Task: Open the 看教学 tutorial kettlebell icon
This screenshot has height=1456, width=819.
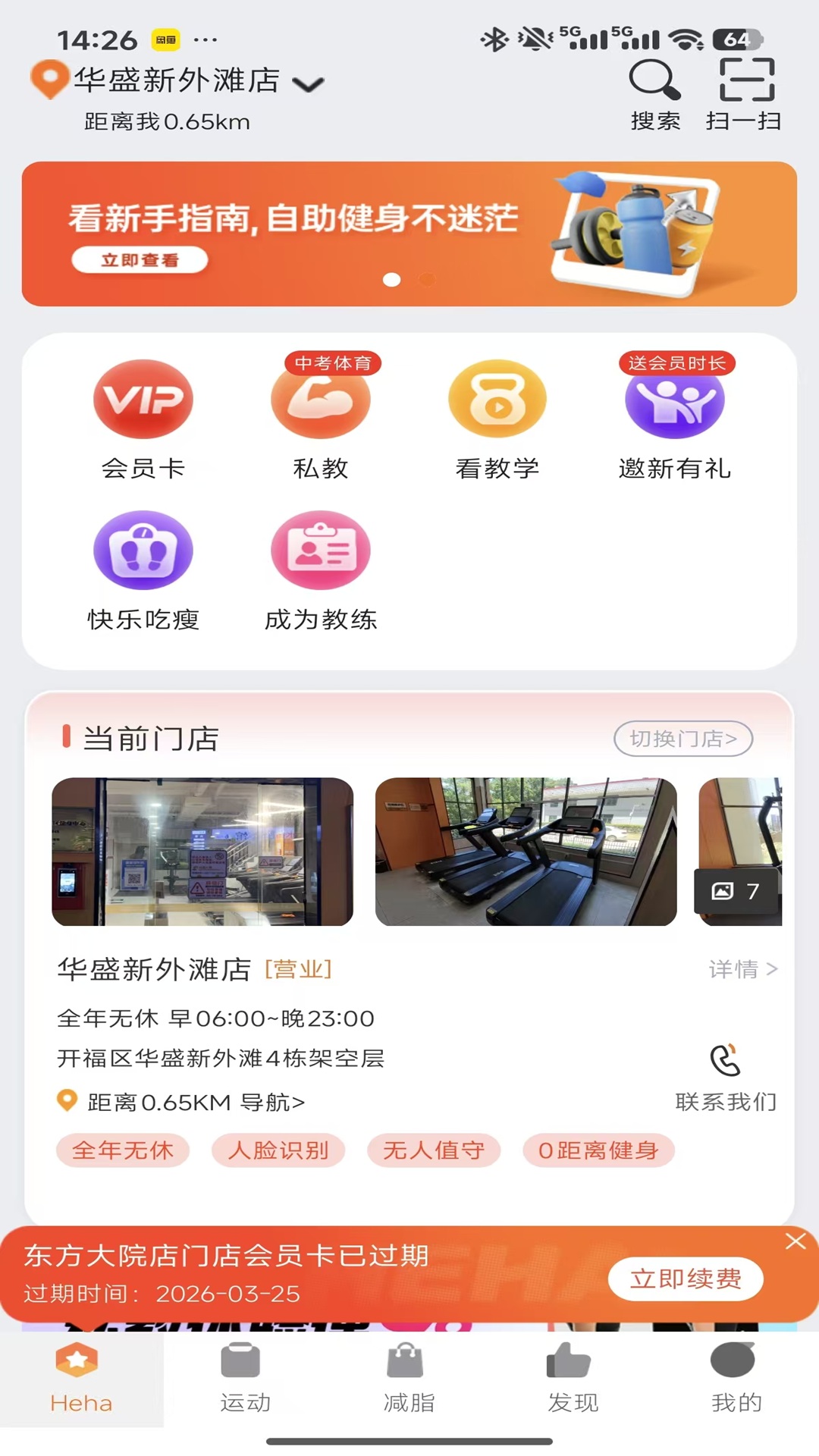Action: 496,402
